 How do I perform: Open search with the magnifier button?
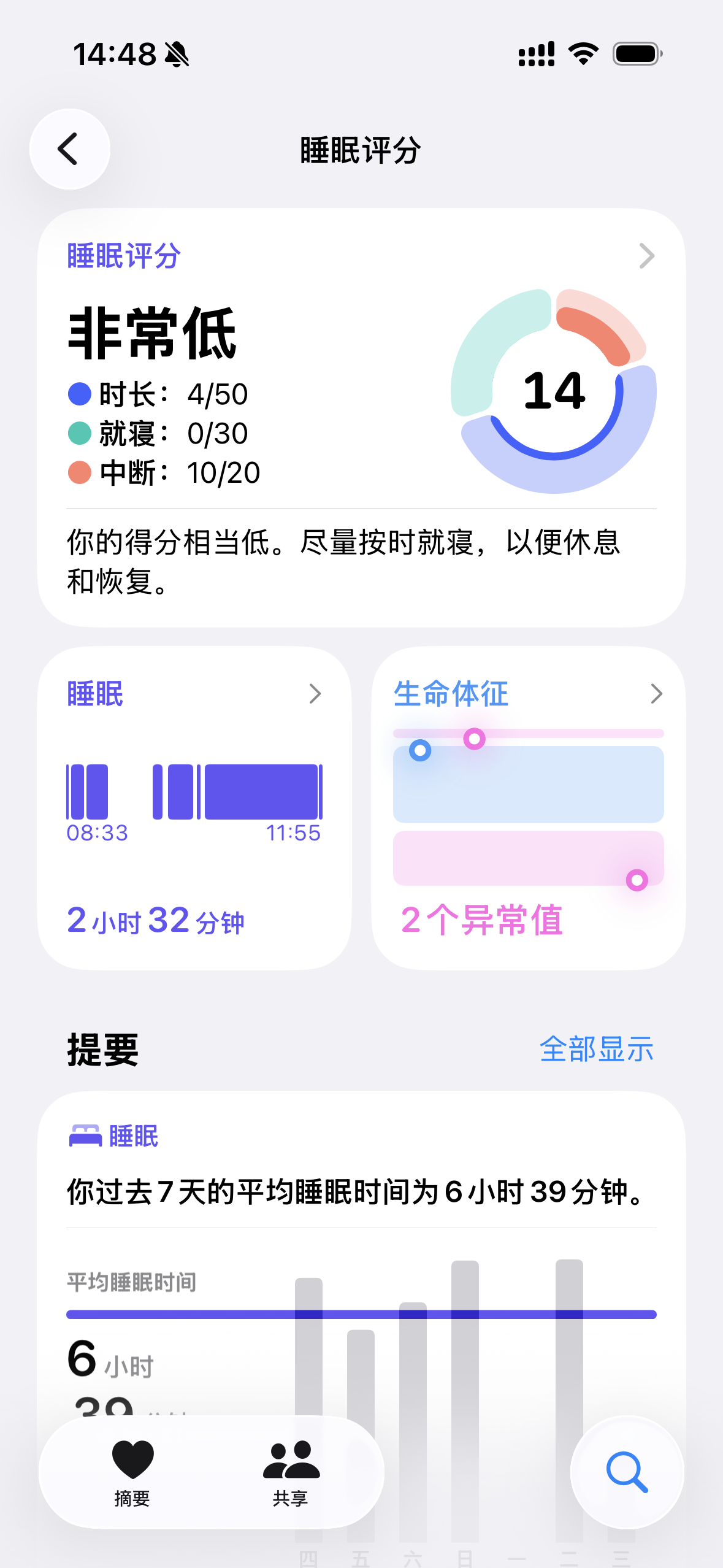[627, 1472]
